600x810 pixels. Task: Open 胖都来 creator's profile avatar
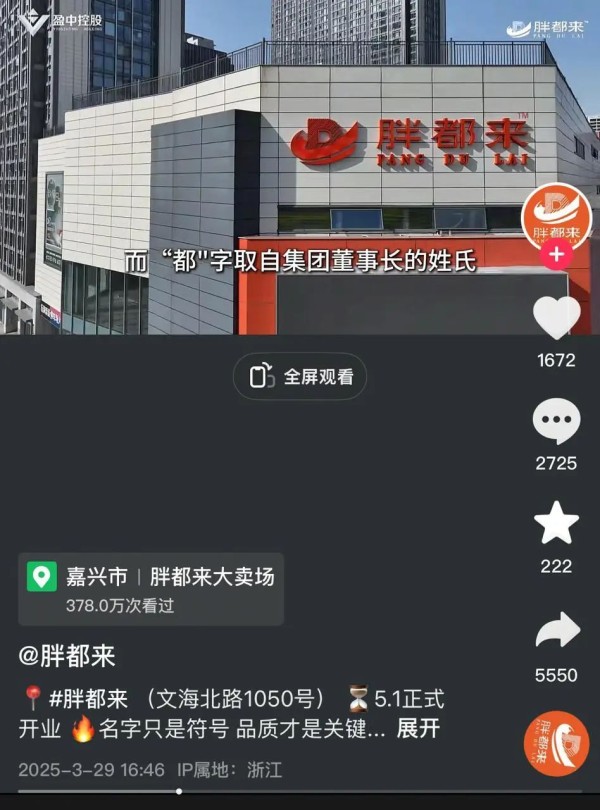(556, 214)
